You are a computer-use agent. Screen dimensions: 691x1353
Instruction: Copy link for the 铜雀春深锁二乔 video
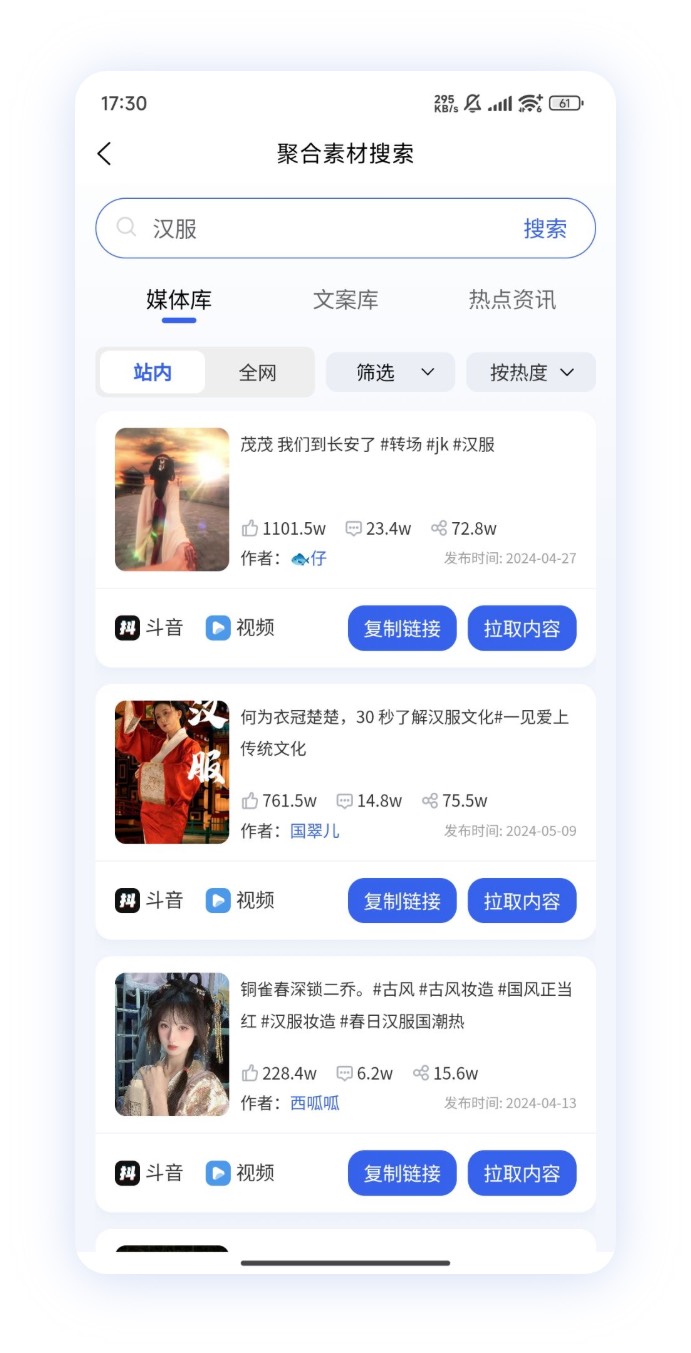402,1173
